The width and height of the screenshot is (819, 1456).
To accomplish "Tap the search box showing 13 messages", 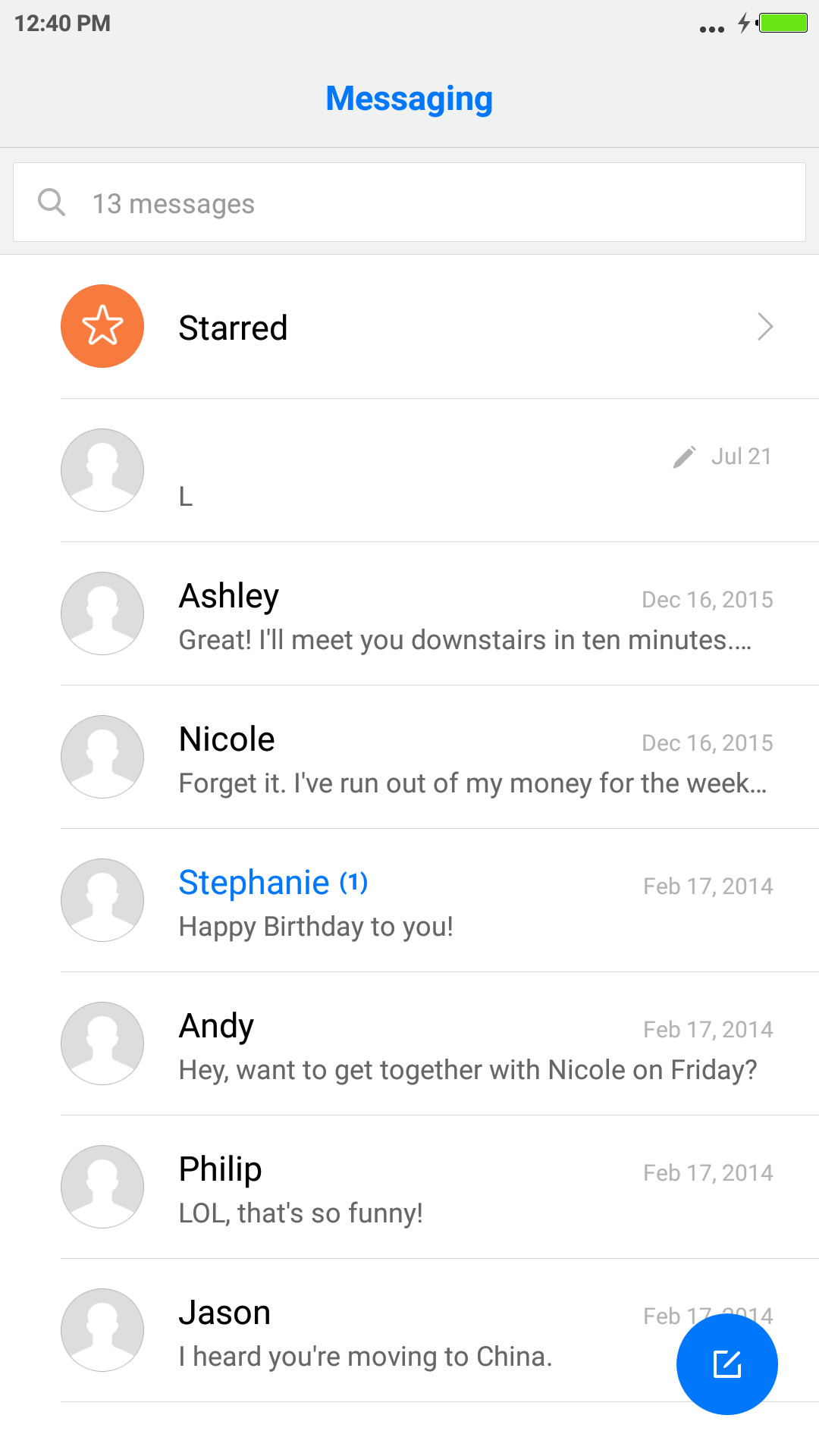I will (x=409, y=202).
